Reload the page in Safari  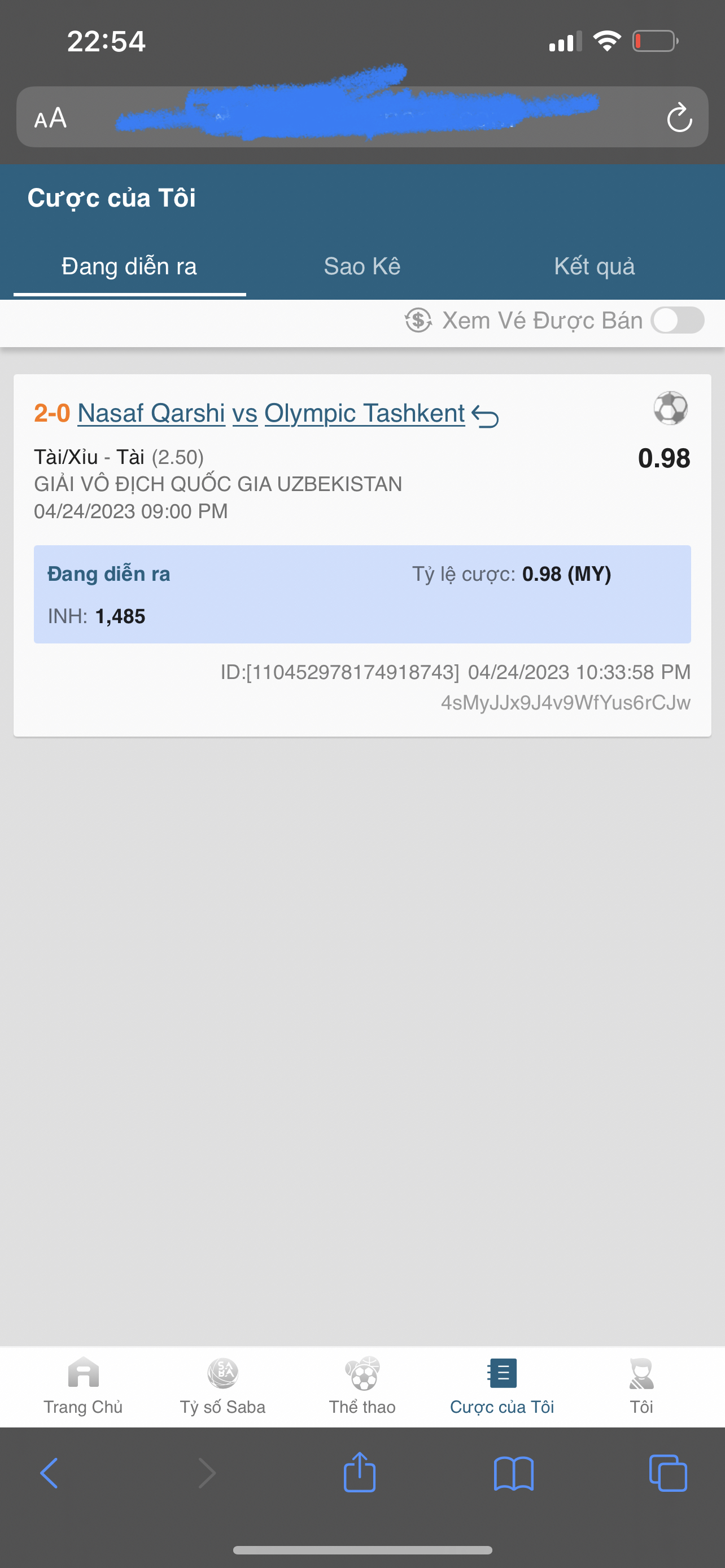point(679,117)
